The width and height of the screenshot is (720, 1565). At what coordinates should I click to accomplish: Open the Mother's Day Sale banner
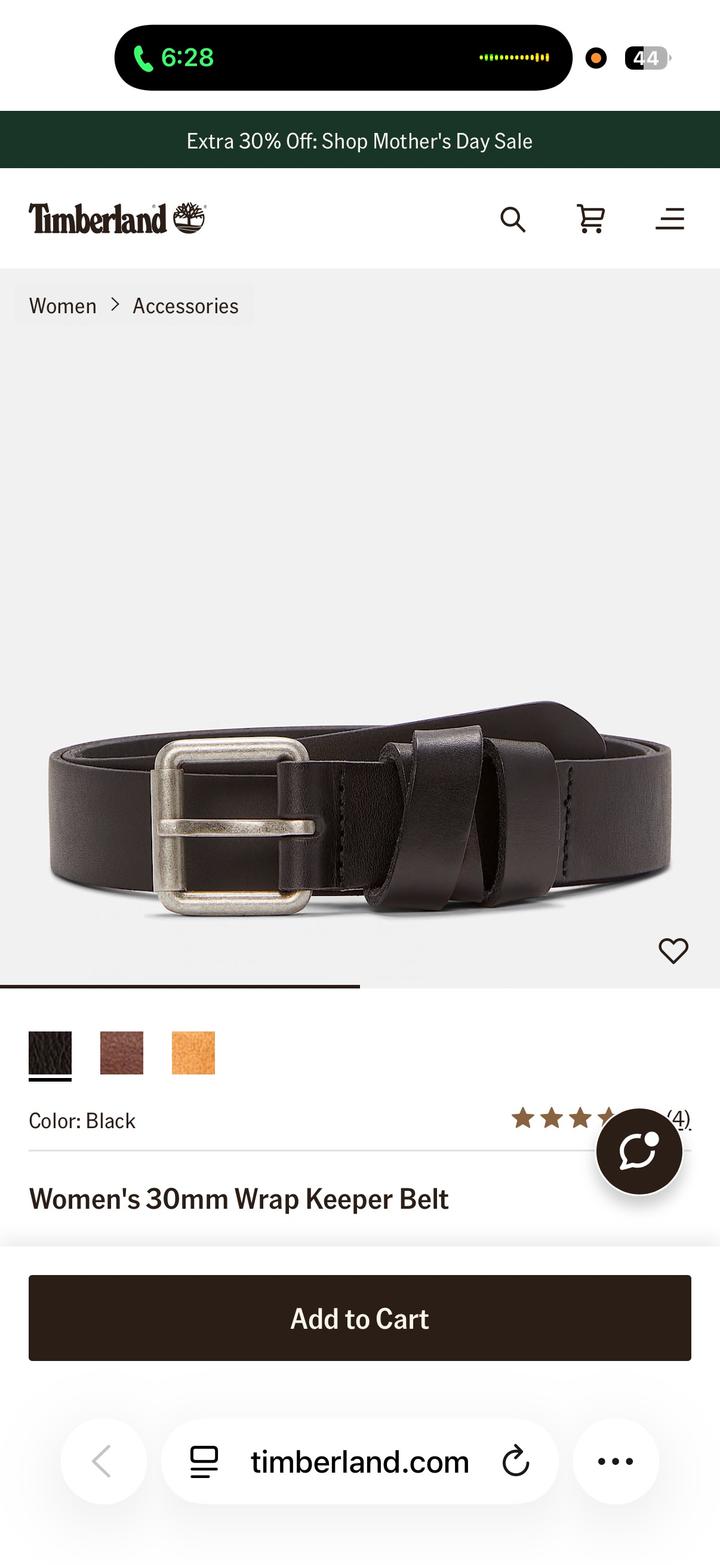click(360, 141)
